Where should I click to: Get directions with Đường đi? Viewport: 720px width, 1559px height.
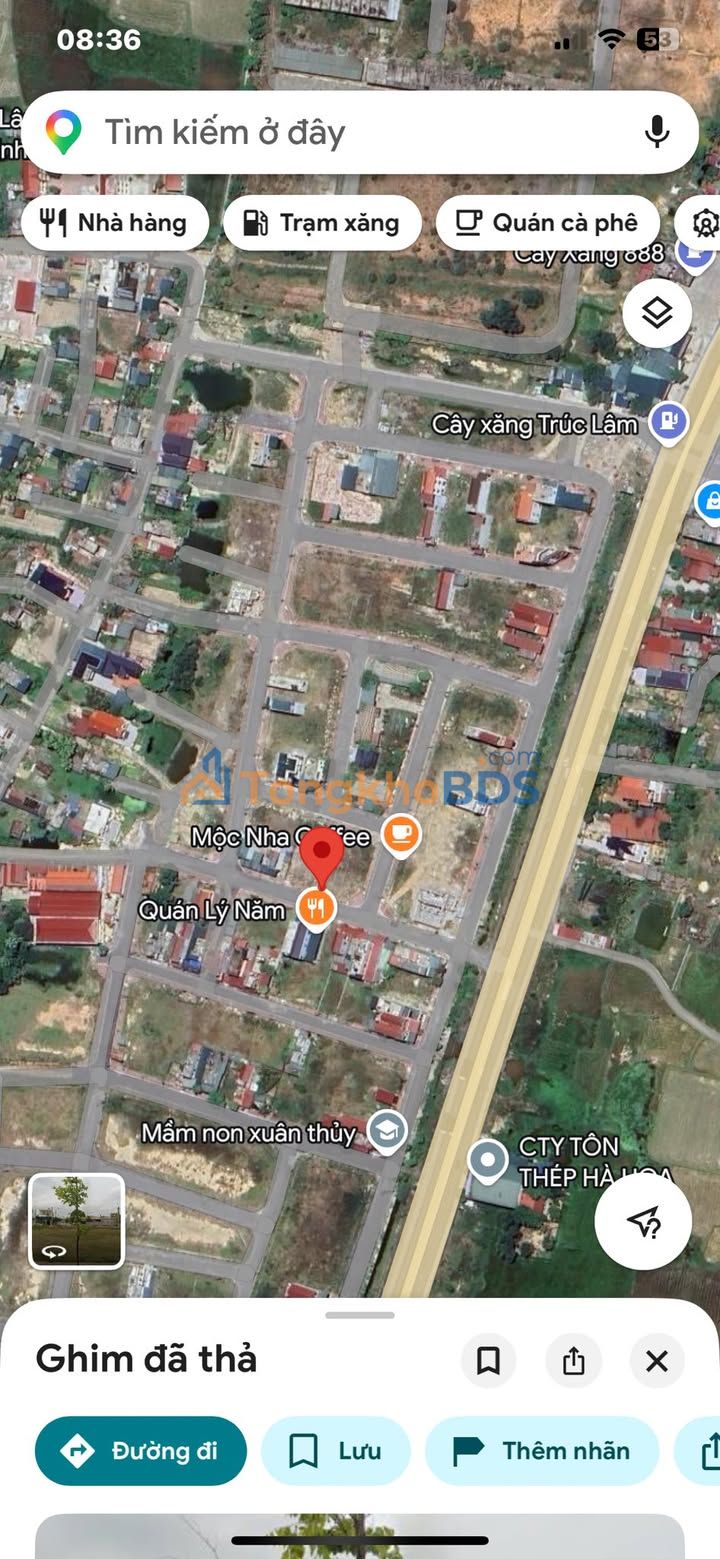[141, 1451]
